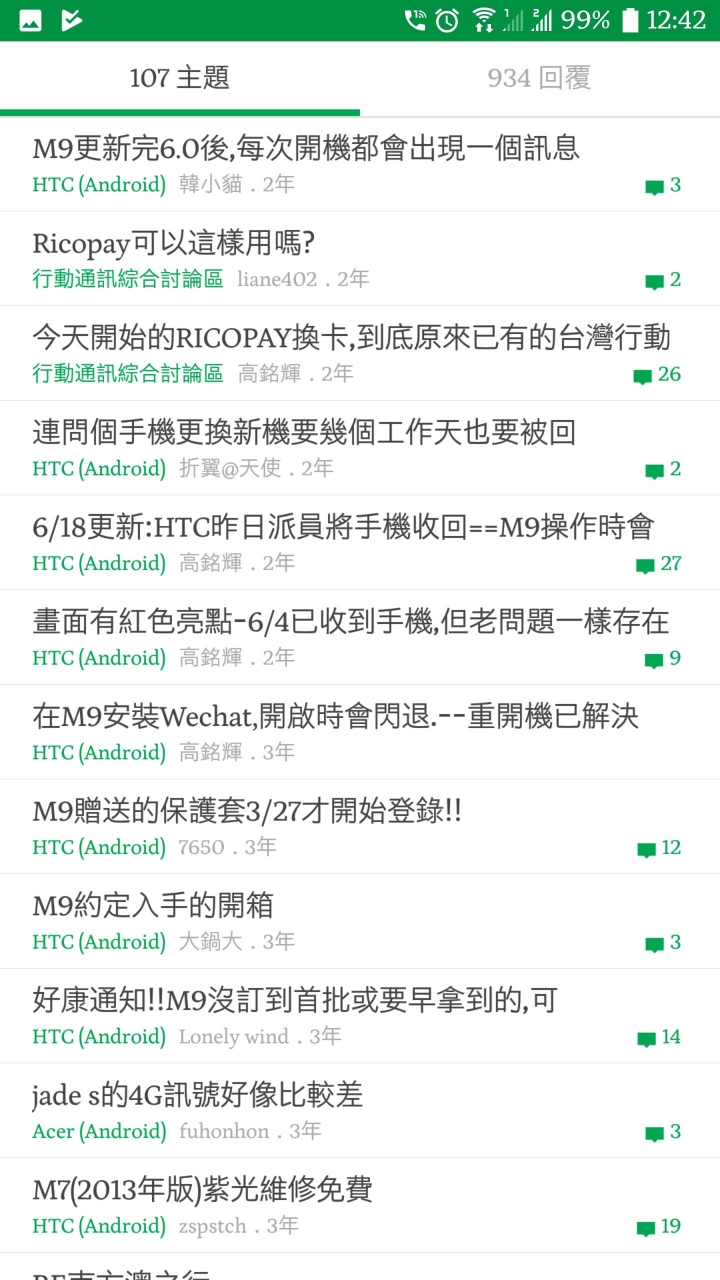
Task: Open the 6/18更新 HTC派員收回手機 thread
Action: 344,527
